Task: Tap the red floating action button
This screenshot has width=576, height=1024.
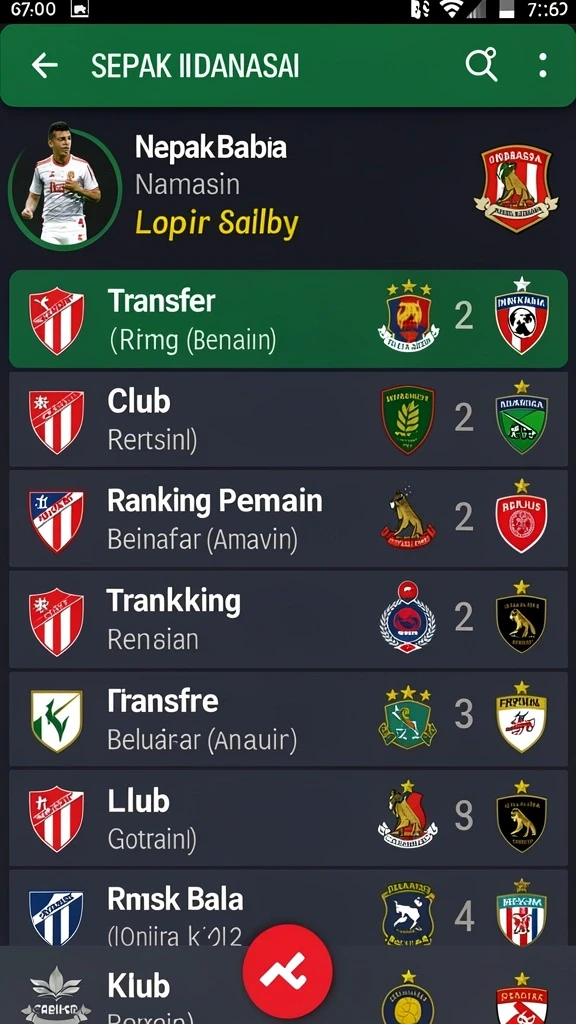Action: [x=288, y=970]
